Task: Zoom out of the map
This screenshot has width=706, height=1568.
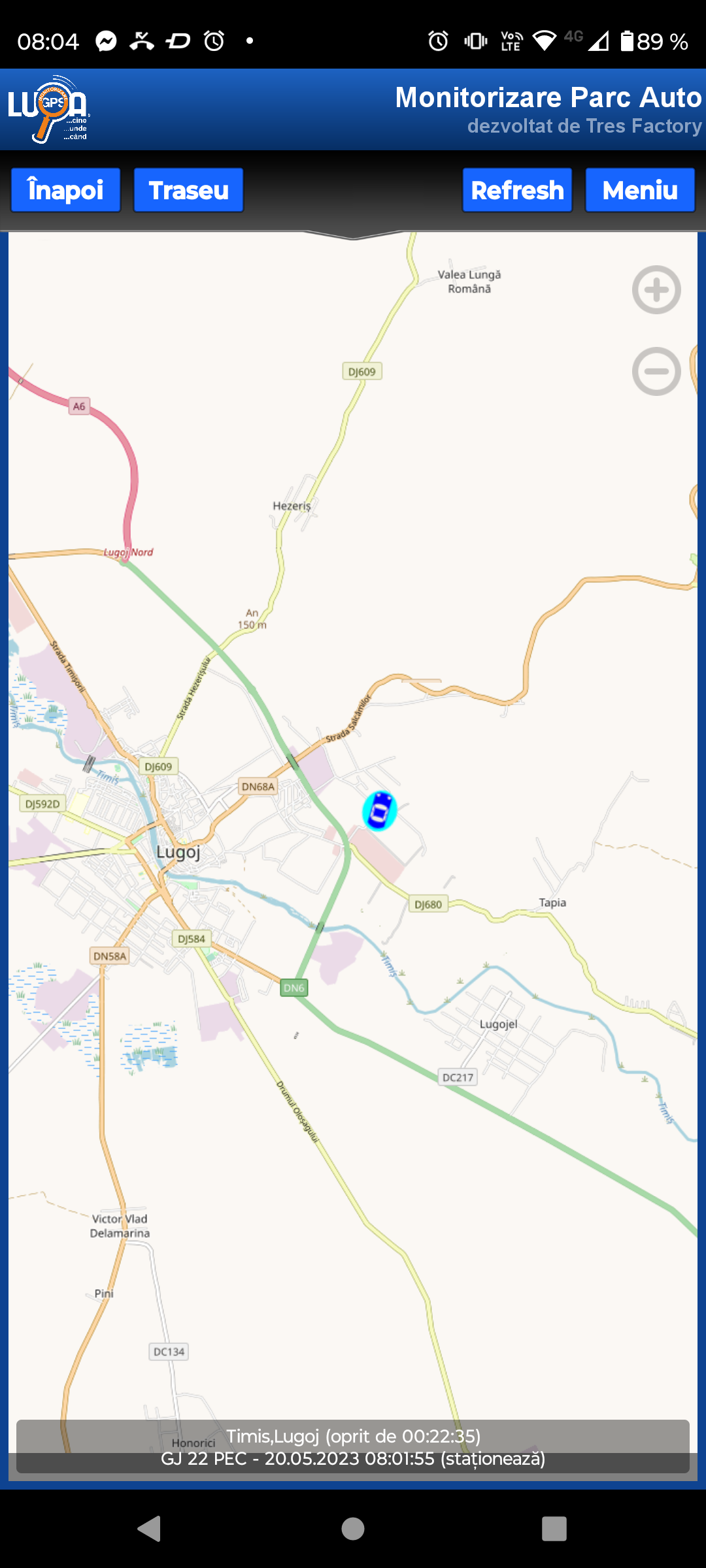Action: point(656,371)
